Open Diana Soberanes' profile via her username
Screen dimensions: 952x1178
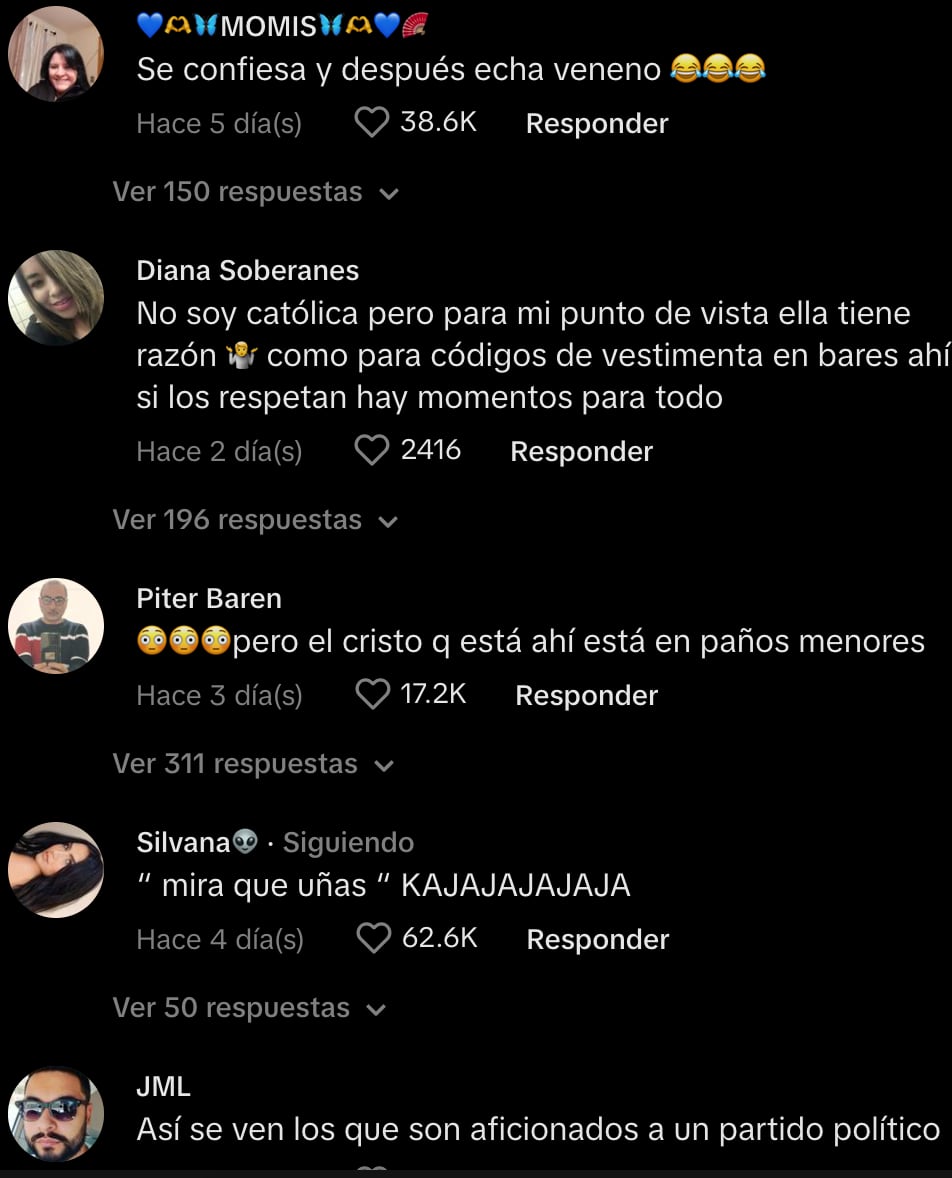point(247,270)
